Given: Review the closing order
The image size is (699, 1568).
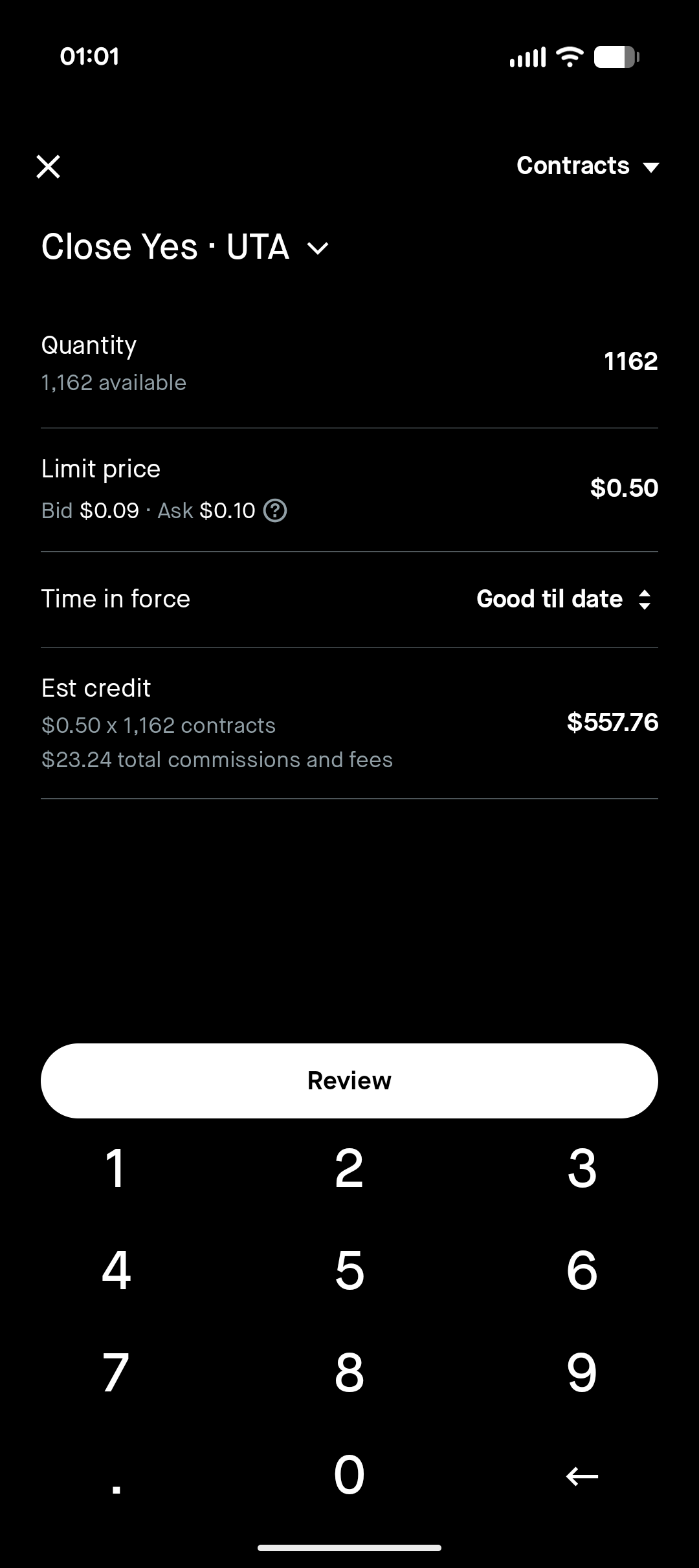Looking at the screenshot, I should pos(349,1081).
